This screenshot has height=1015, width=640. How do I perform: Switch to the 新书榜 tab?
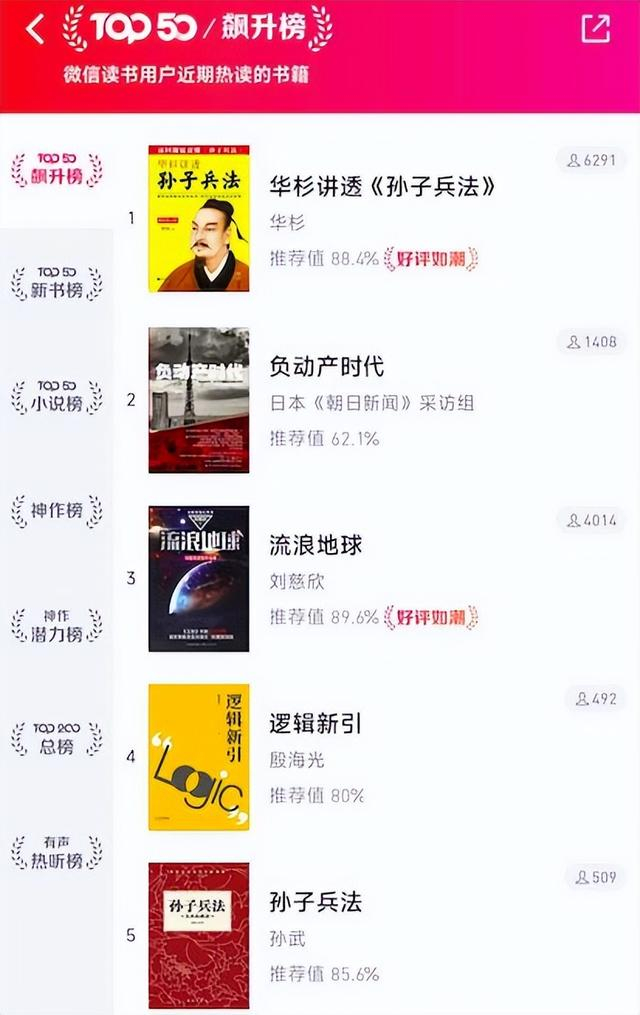(x=56, y=284)
